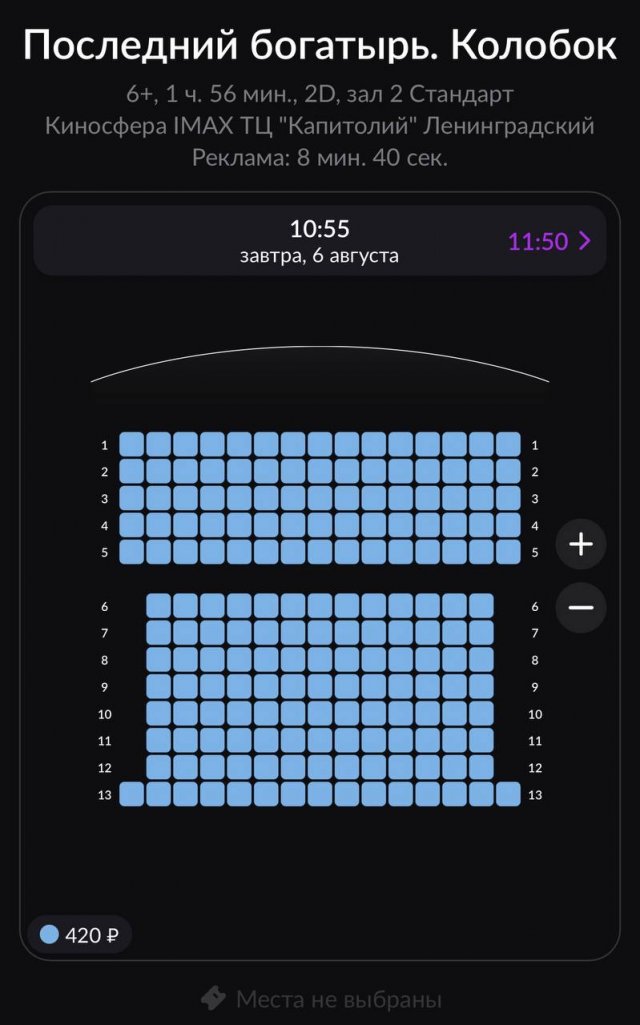Choose the first seat in row 10
Screen dimensions: 640x1025
coord(158,714)
